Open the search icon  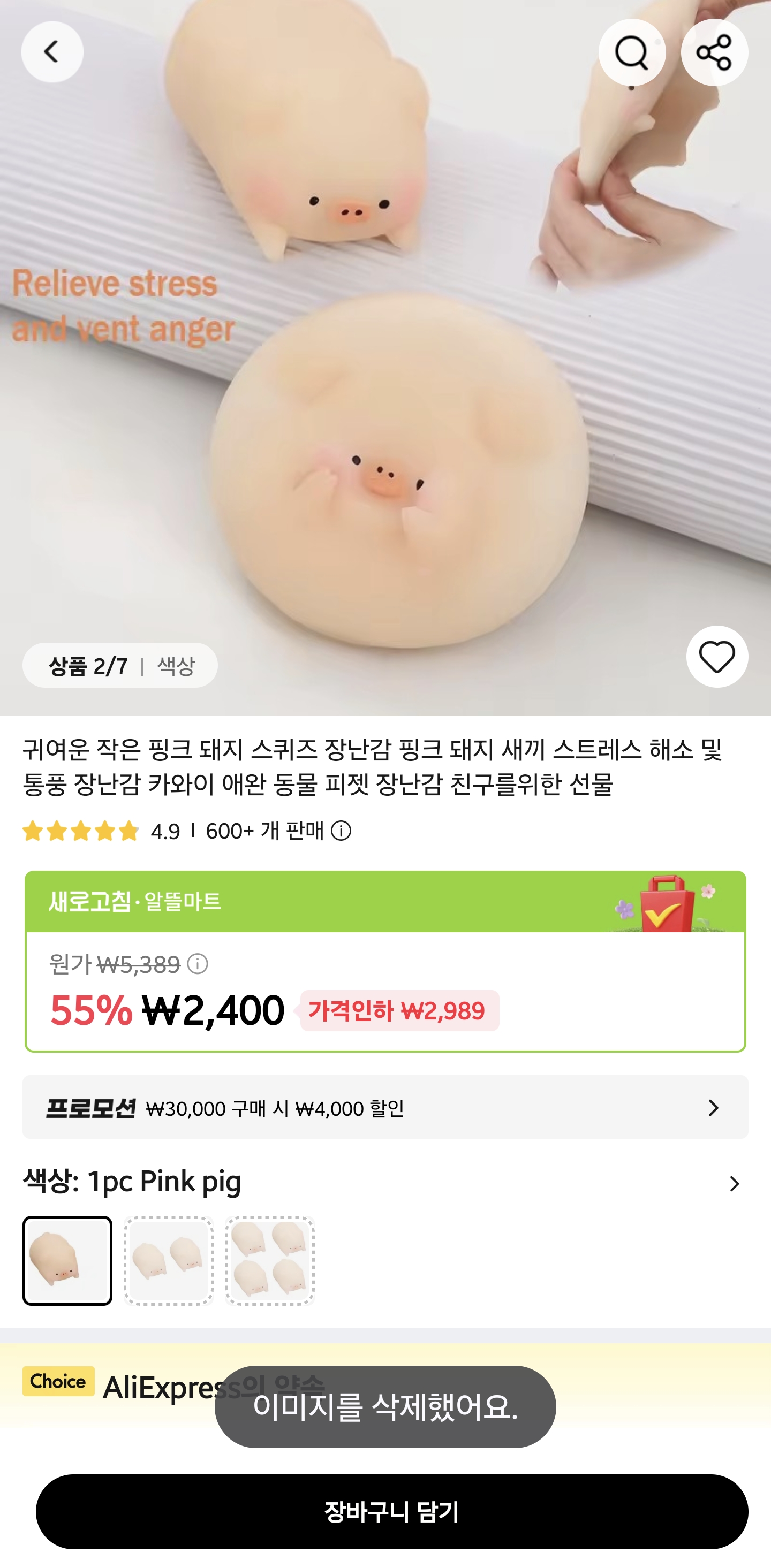632,52
